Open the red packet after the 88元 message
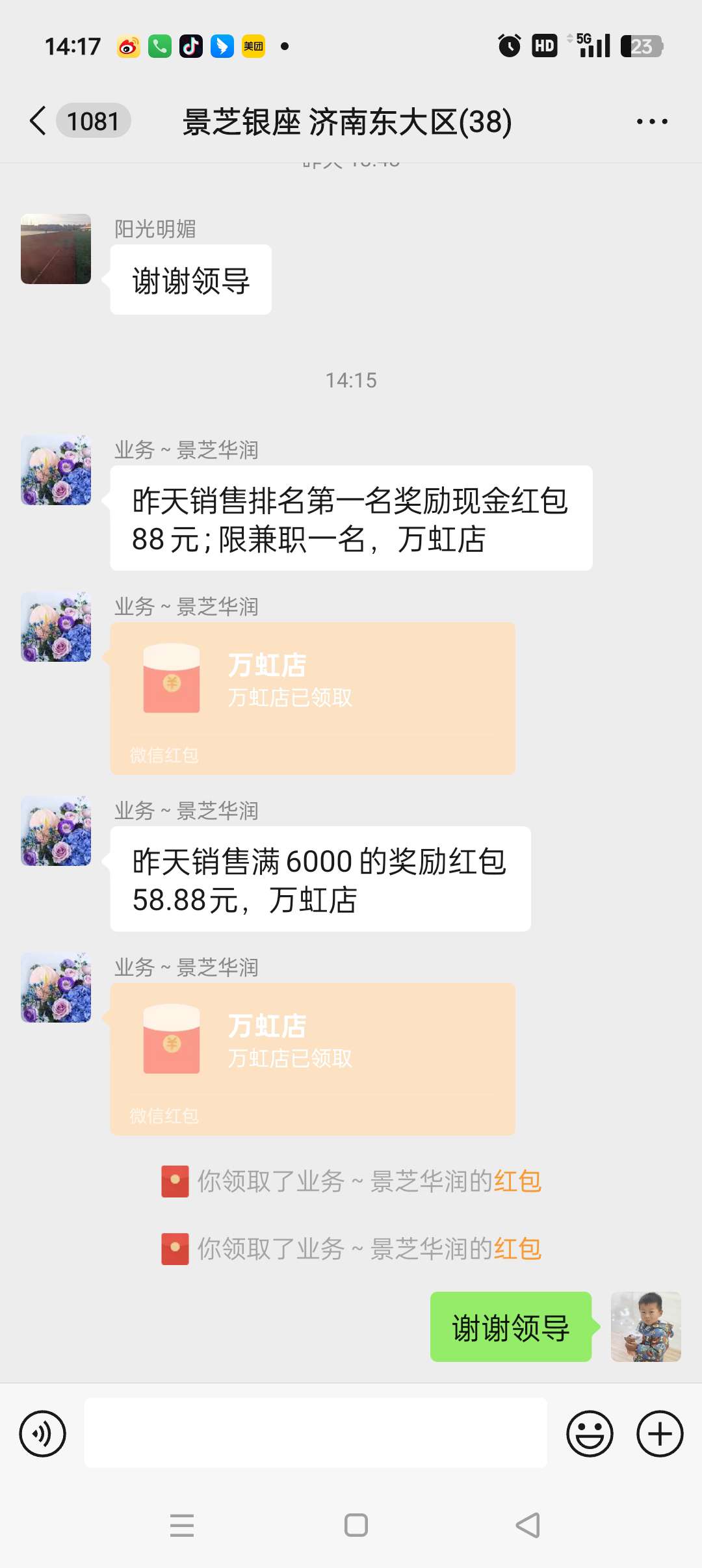Screen dimensions: 702x1568 (313, 698)
